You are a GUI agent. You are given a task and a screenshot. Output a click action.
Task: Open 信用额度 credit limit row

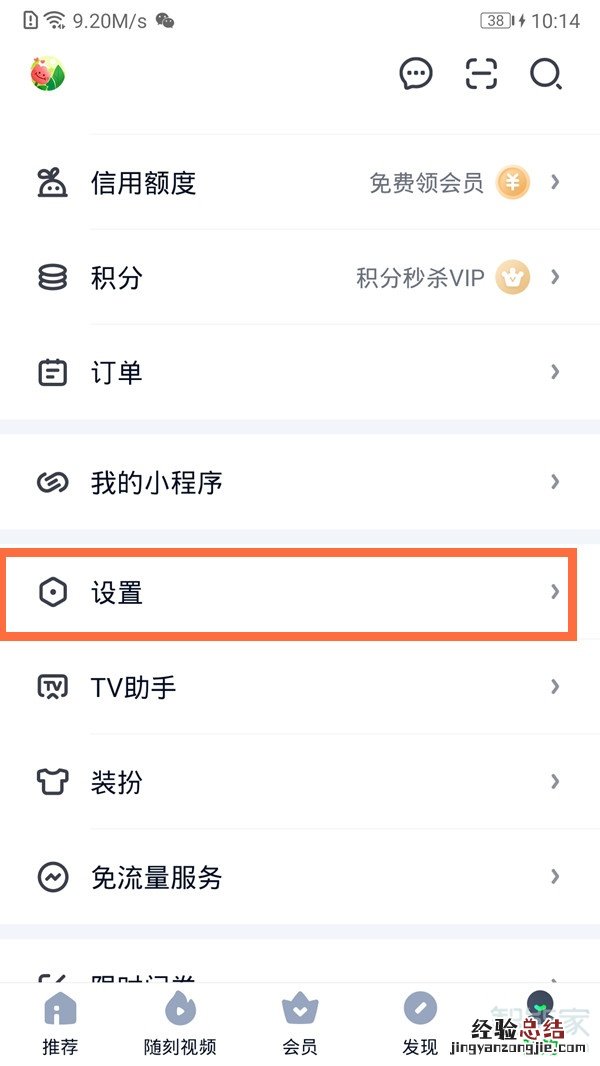(300, 183)
